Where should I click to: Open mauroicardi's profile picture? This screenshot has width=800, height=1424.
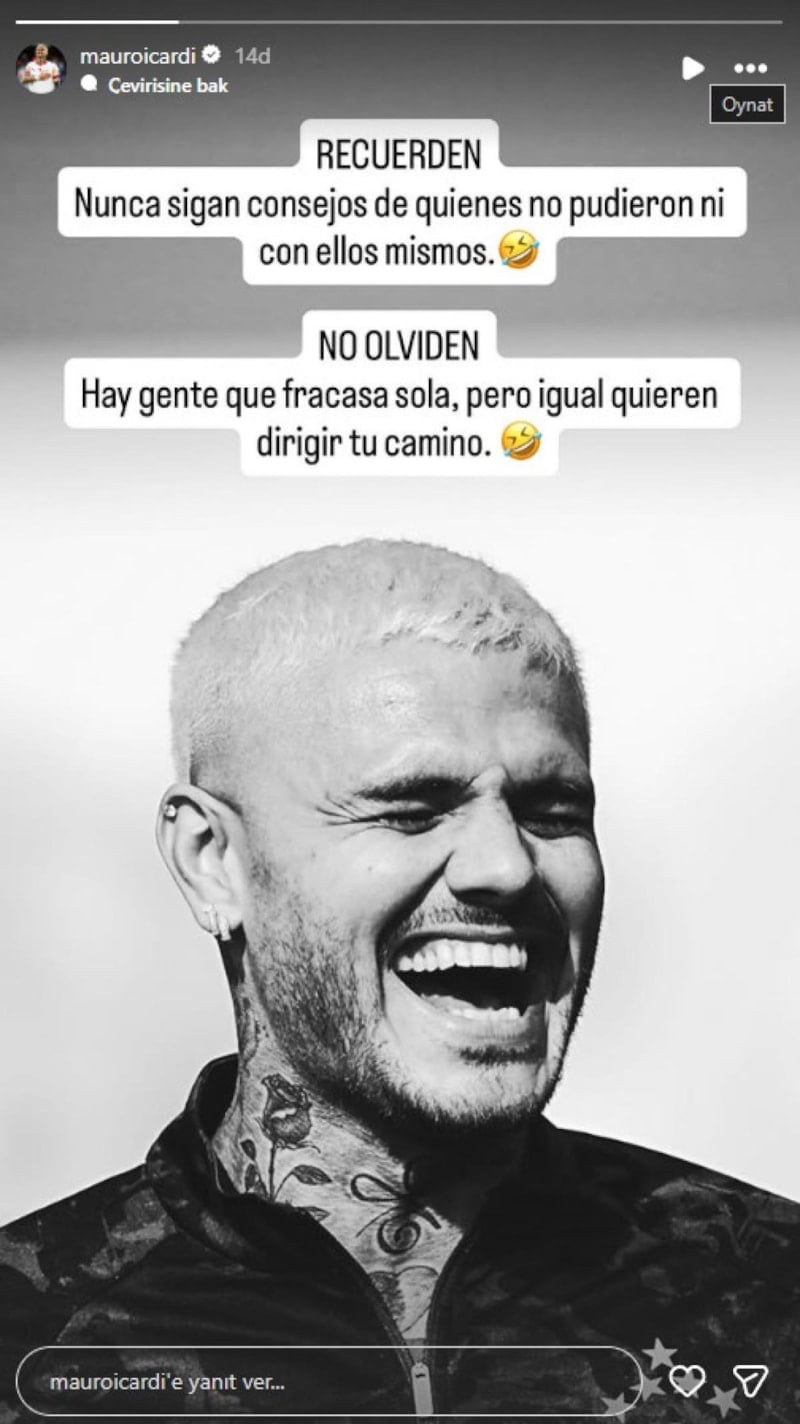[x=40, y=69]
